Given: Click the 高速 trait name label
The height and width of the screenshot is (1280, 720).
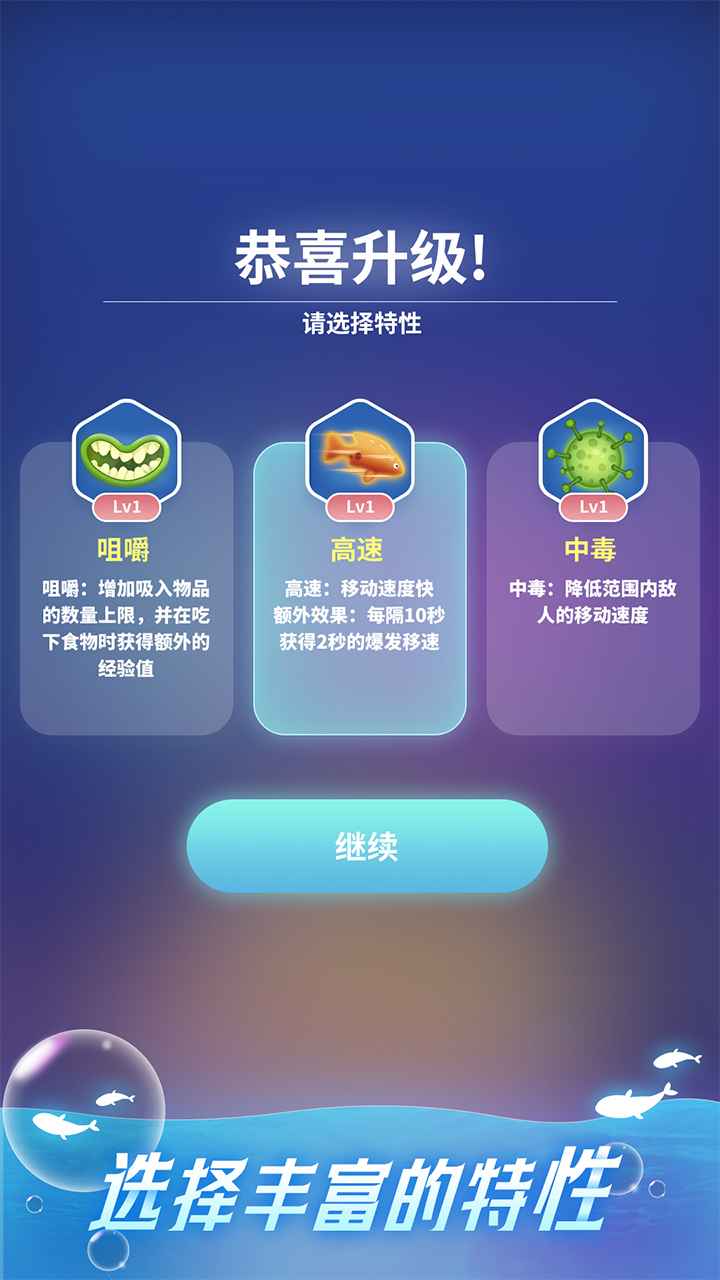Looking at the screenshot, I should [360, 548].
